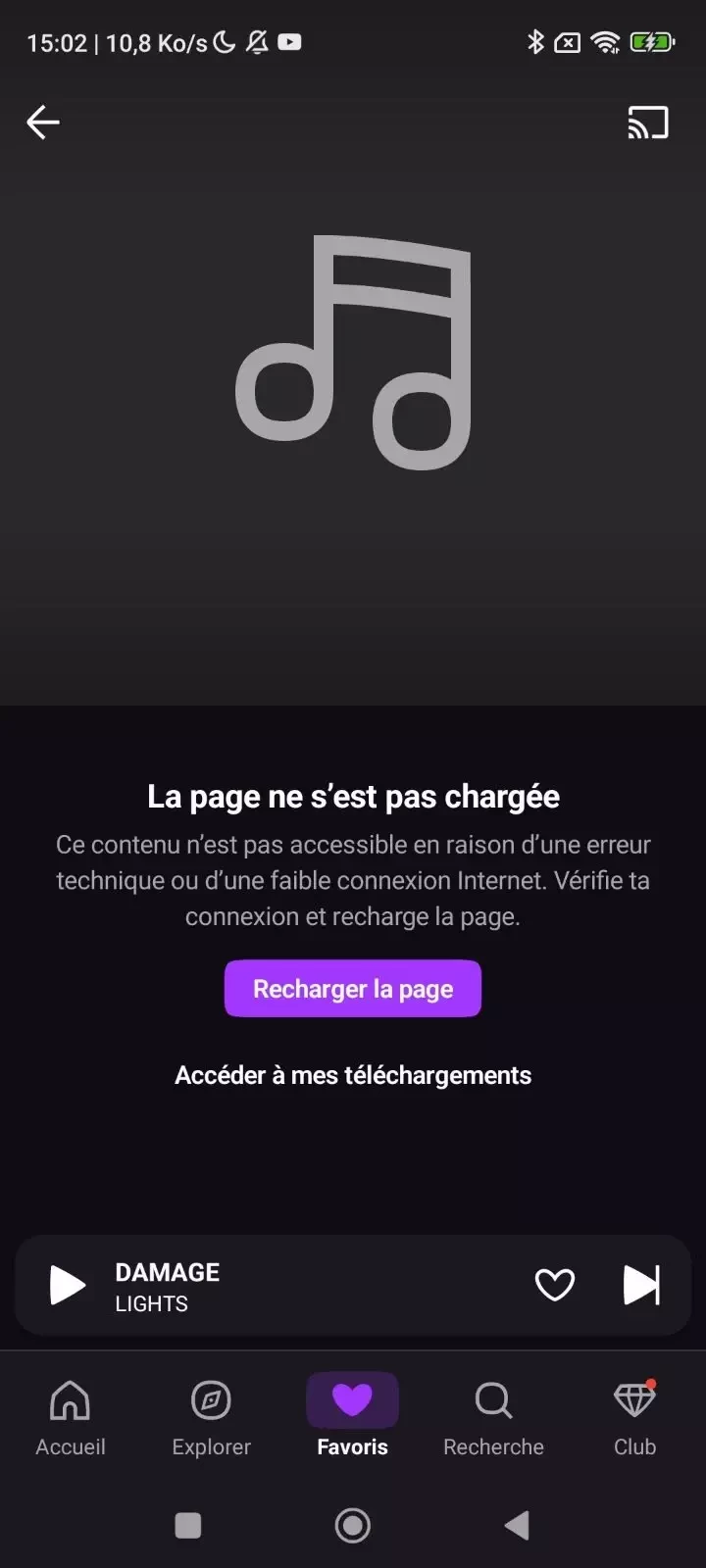
Task: Switch to the Accueil tab
Action: click(x=71, y=1417)
